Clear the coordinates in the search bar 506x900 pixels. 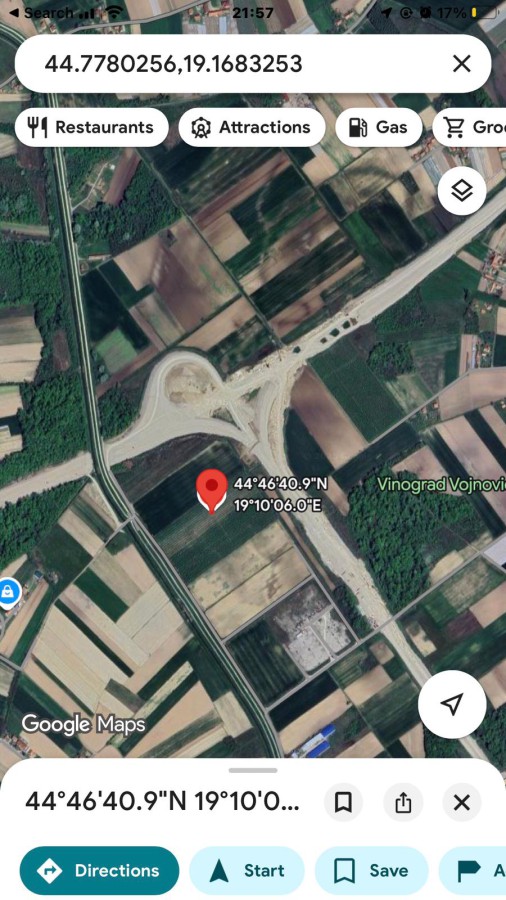click(x=461, y=64)
